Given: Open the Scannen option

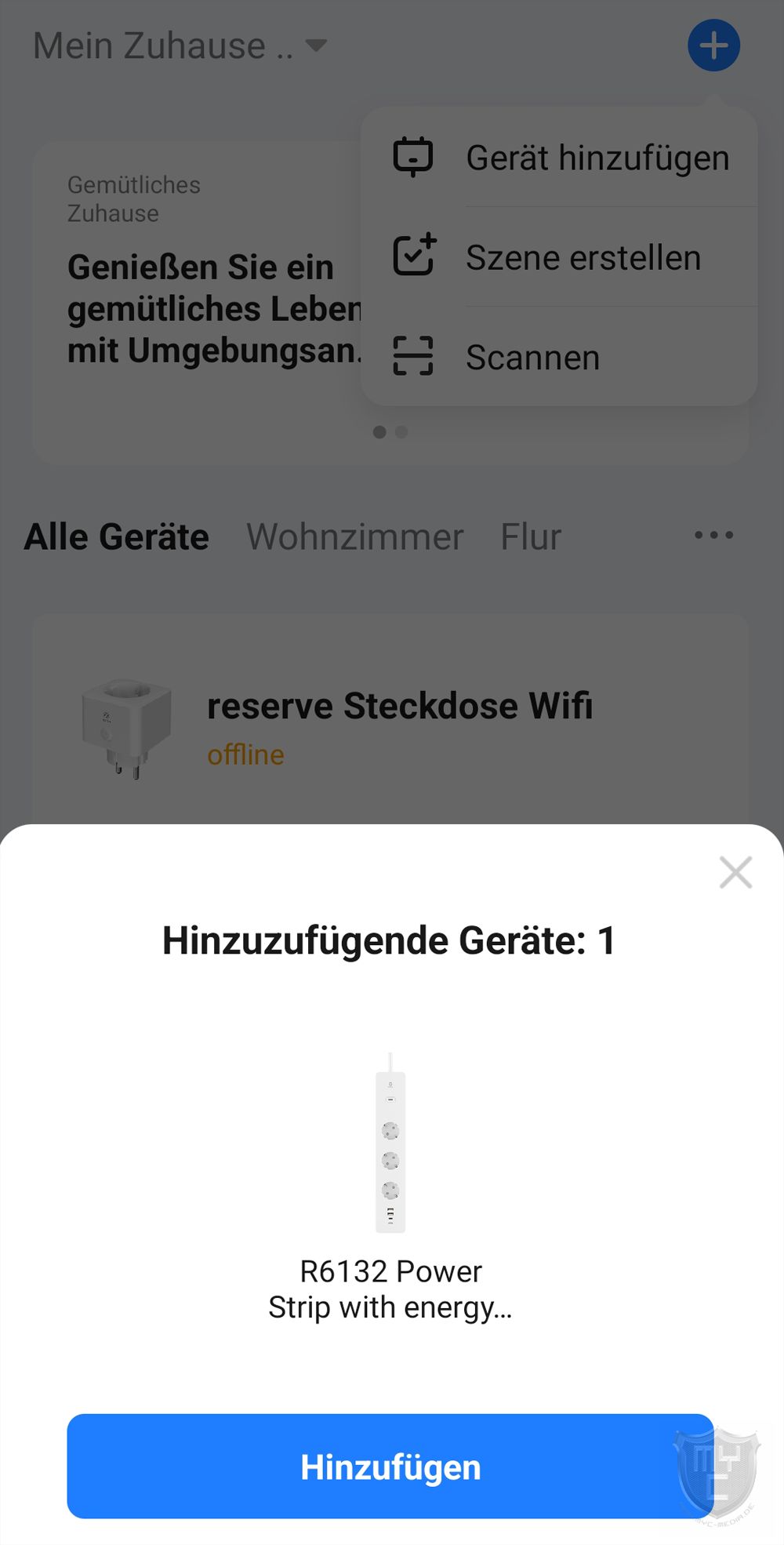Looking at the screenshot, I should pyautogui.click(x=559, y=357).
